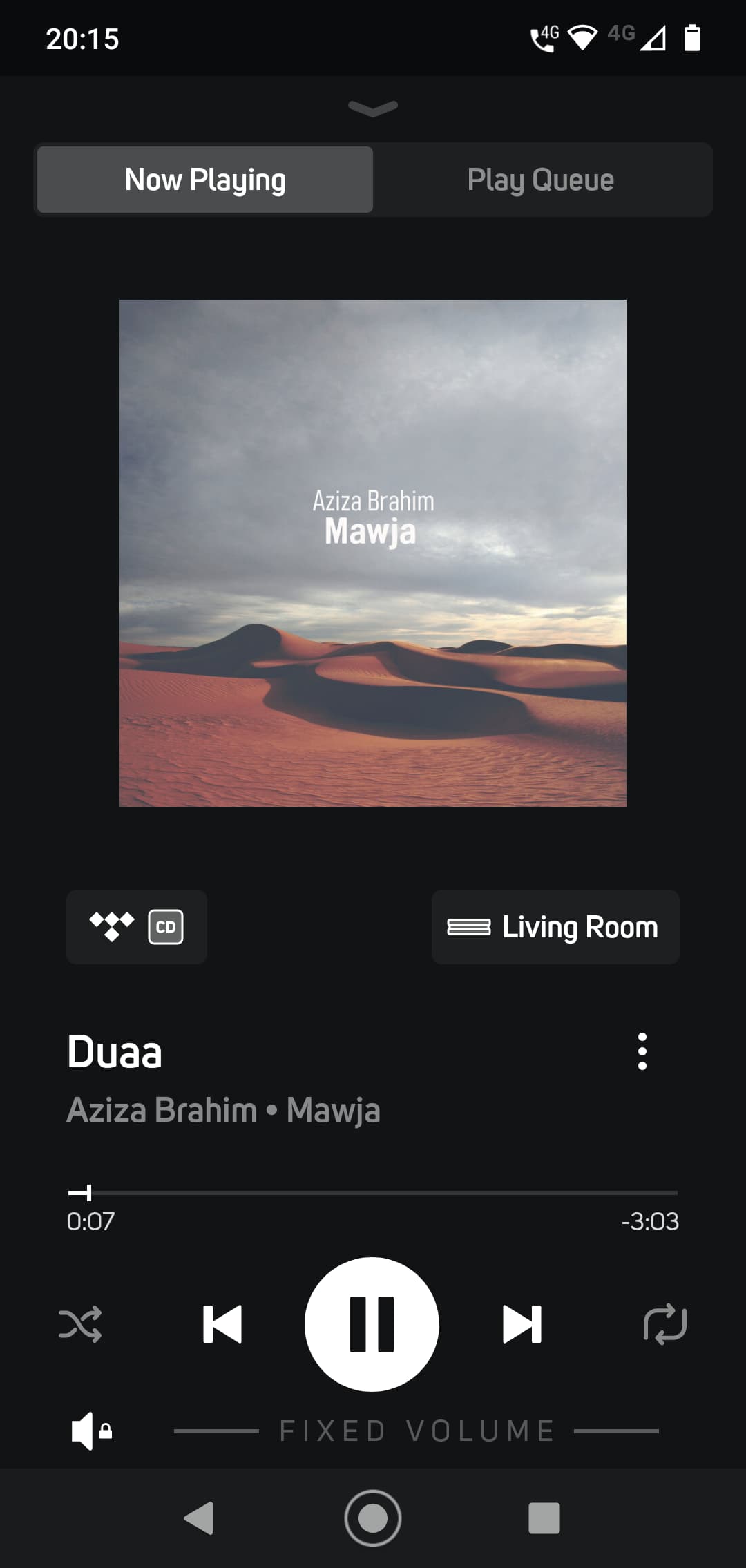Viewport: 746px width, 1568px height.
Task: Tap the locked volume speaker icon
Action: (91, 1431)
